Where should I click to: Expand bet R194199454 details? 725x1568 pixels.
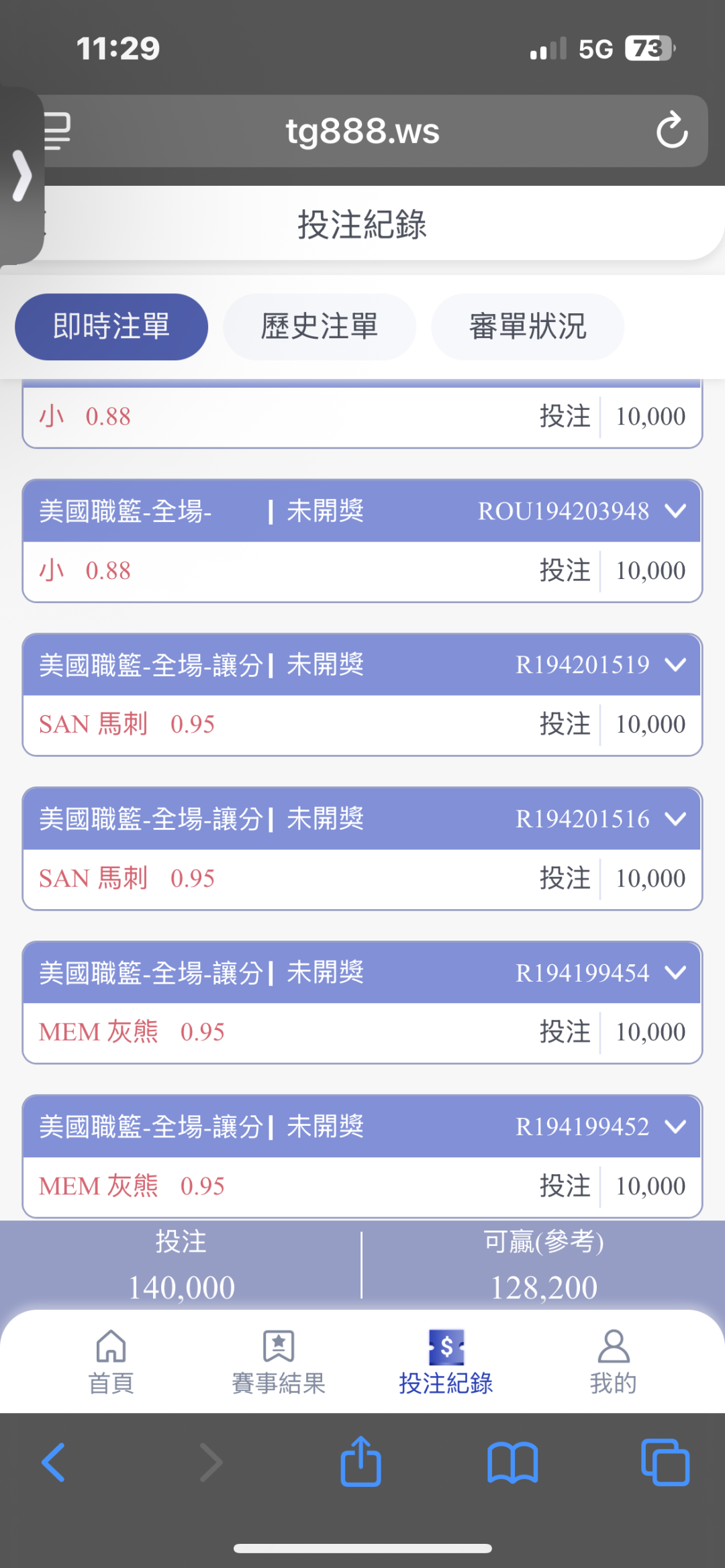click(675, 972)
